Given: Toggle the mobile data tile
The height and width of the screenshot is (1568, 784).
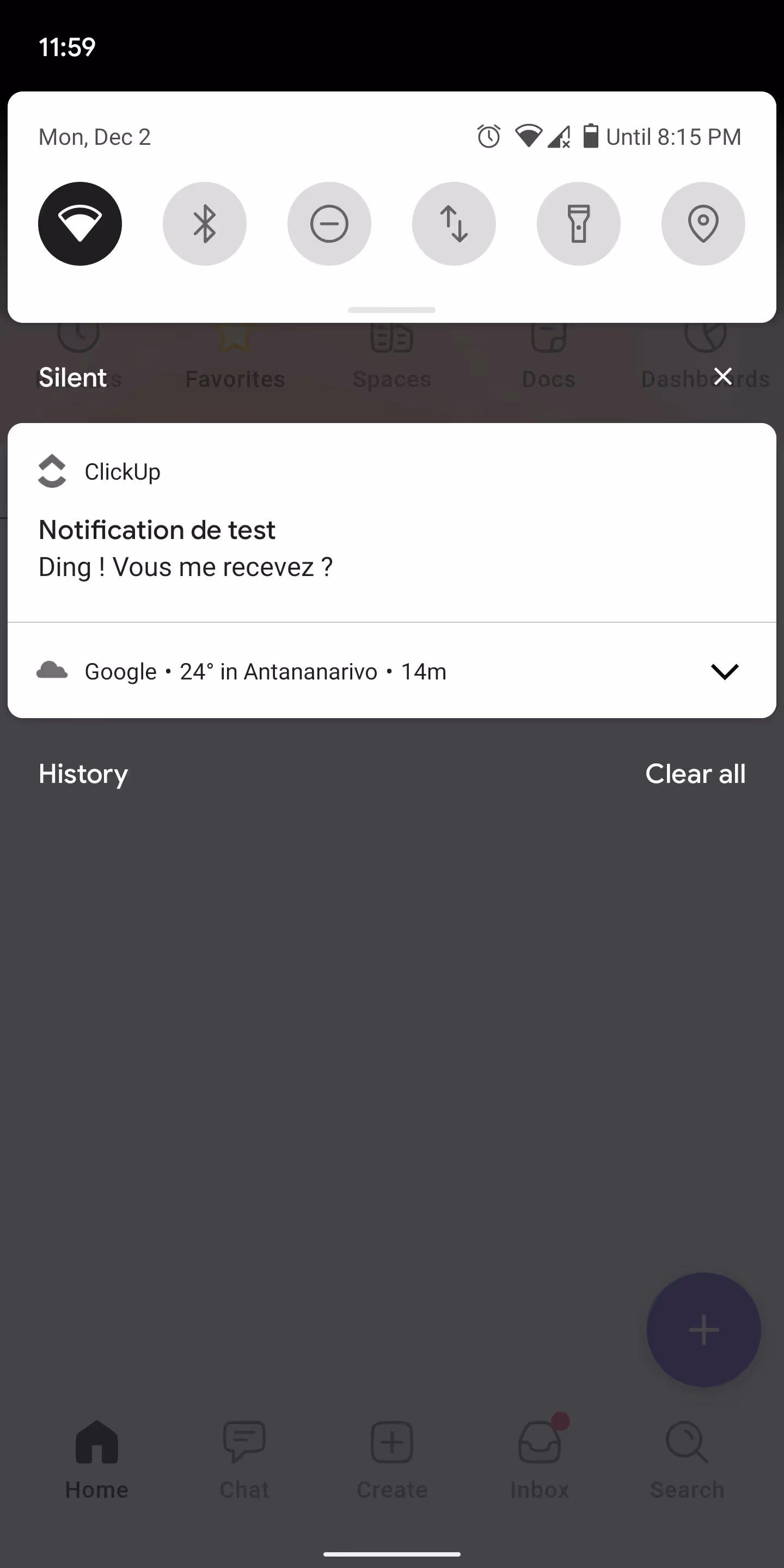Looking at the screenshot, I should (454, 224).
